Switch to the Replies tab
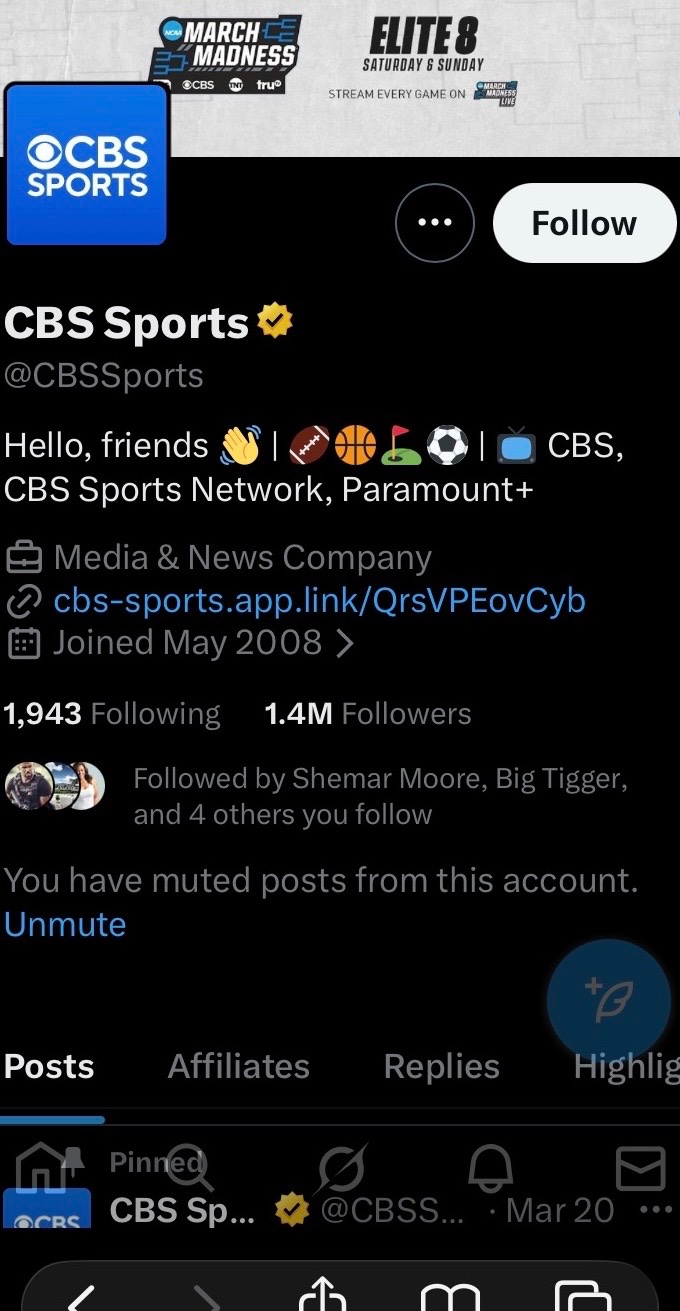680x1311 pixels. [441, 1066]
